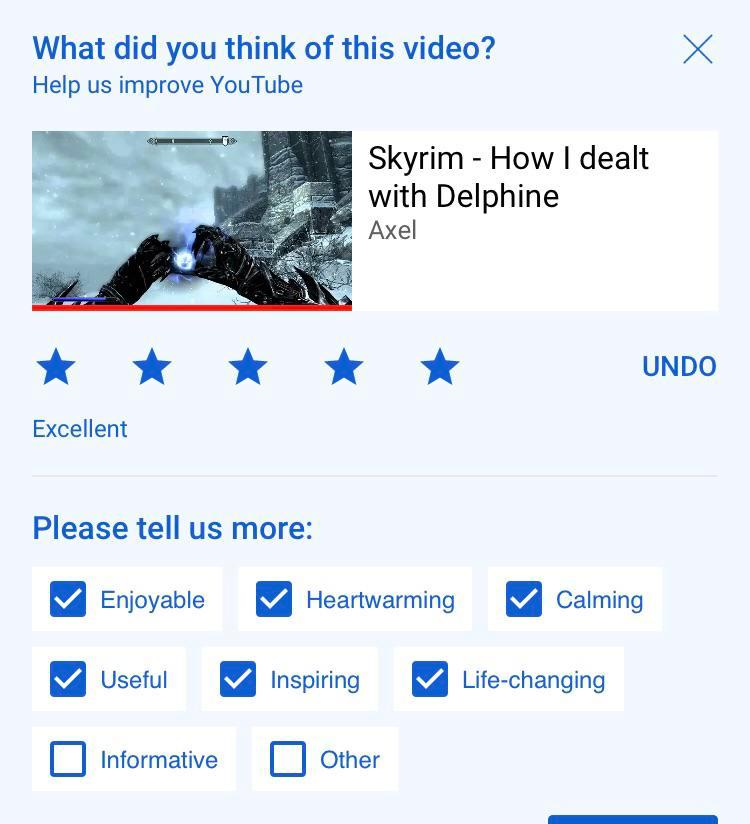Remove the Useful selection
The image size is (750, 824).
[x=68, y=680]
